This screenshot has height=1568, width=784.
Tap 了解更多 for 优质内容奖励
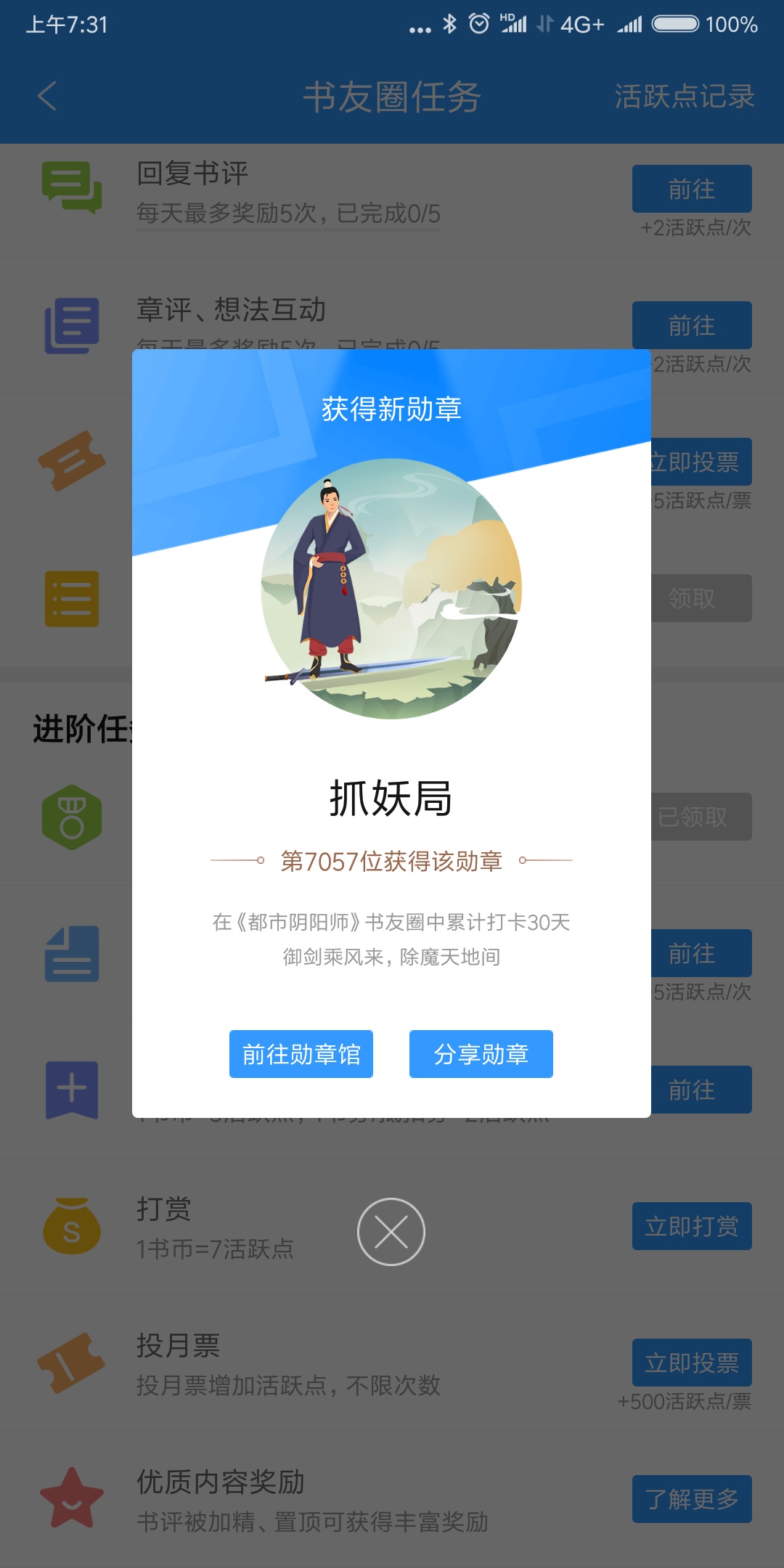tap(692, 1499)
